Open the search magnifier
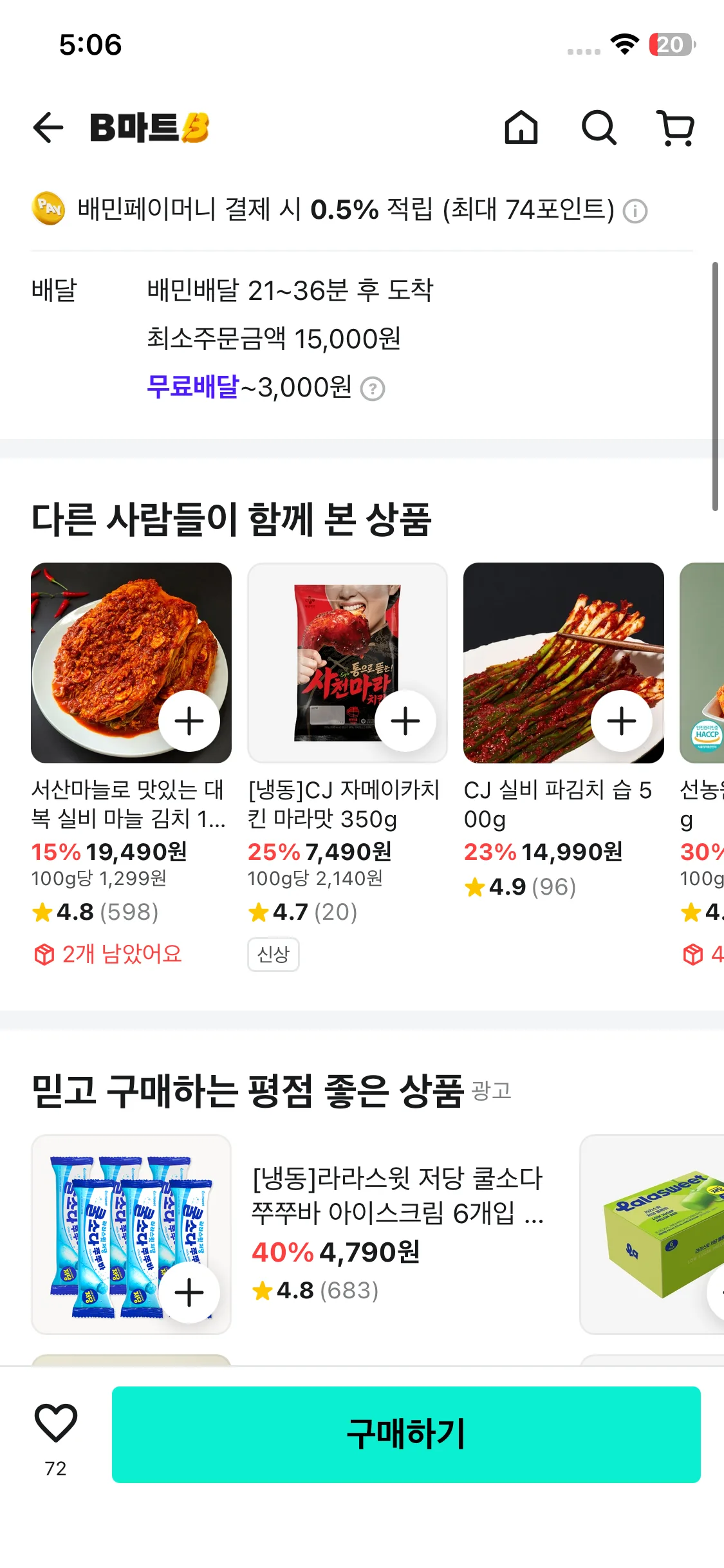The width and height of the screenshot is (724, 1568). pos(599,127)
